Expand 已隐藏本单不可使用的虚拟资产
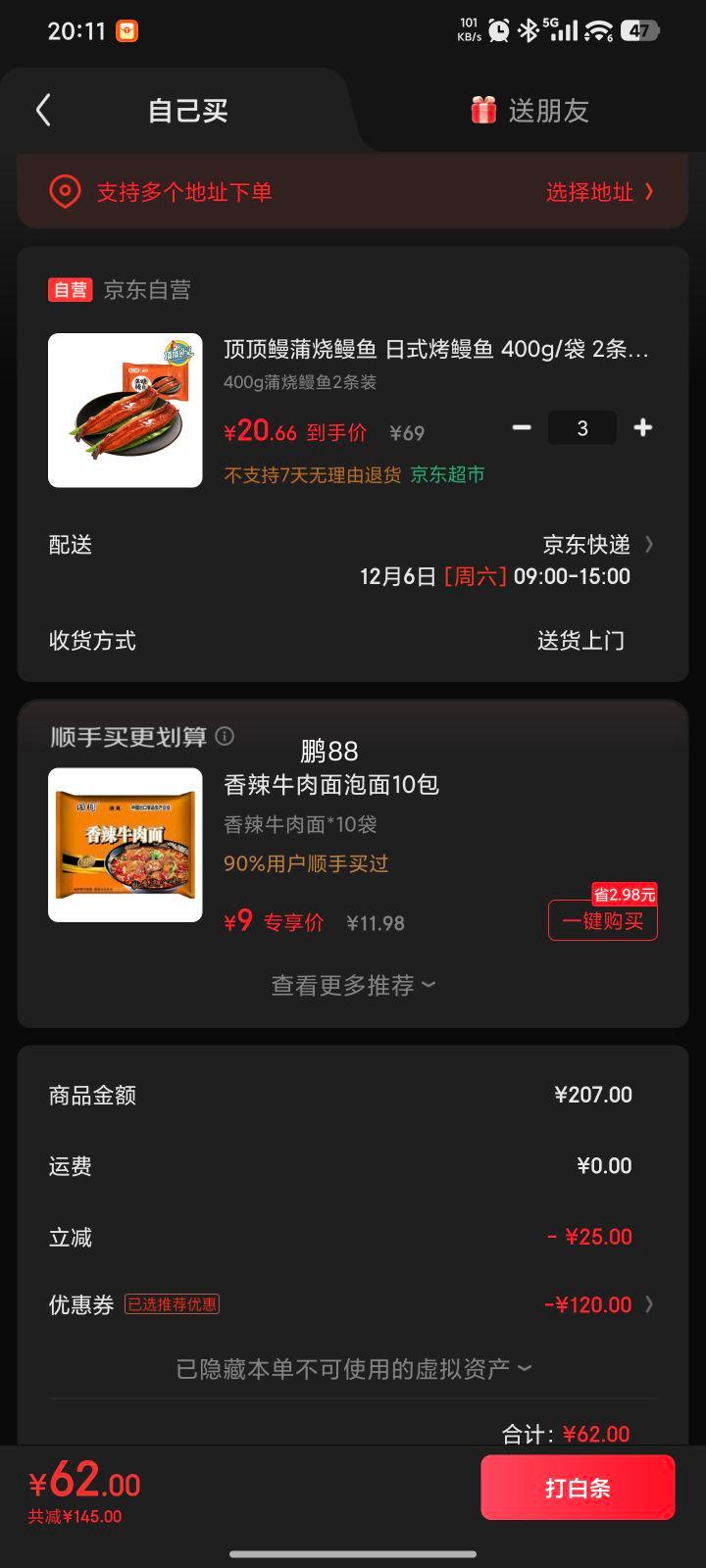The width and height of the screenshot is (706, 1568). coord(353,1369)
